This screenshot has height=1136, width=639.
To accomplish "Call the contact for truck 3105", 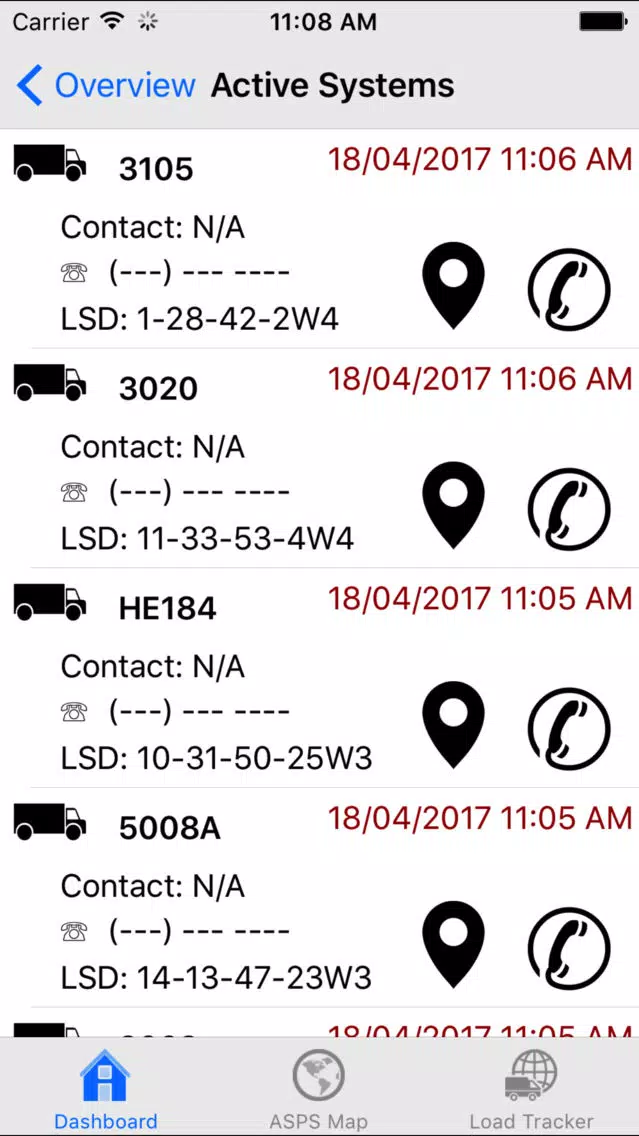I will pyautogui.click(x=569, y=289).
